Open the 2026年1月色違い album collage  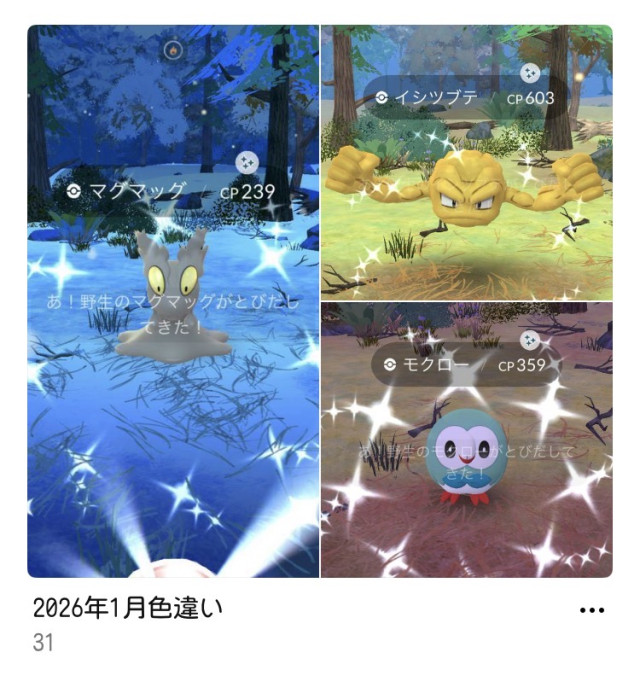319,300
